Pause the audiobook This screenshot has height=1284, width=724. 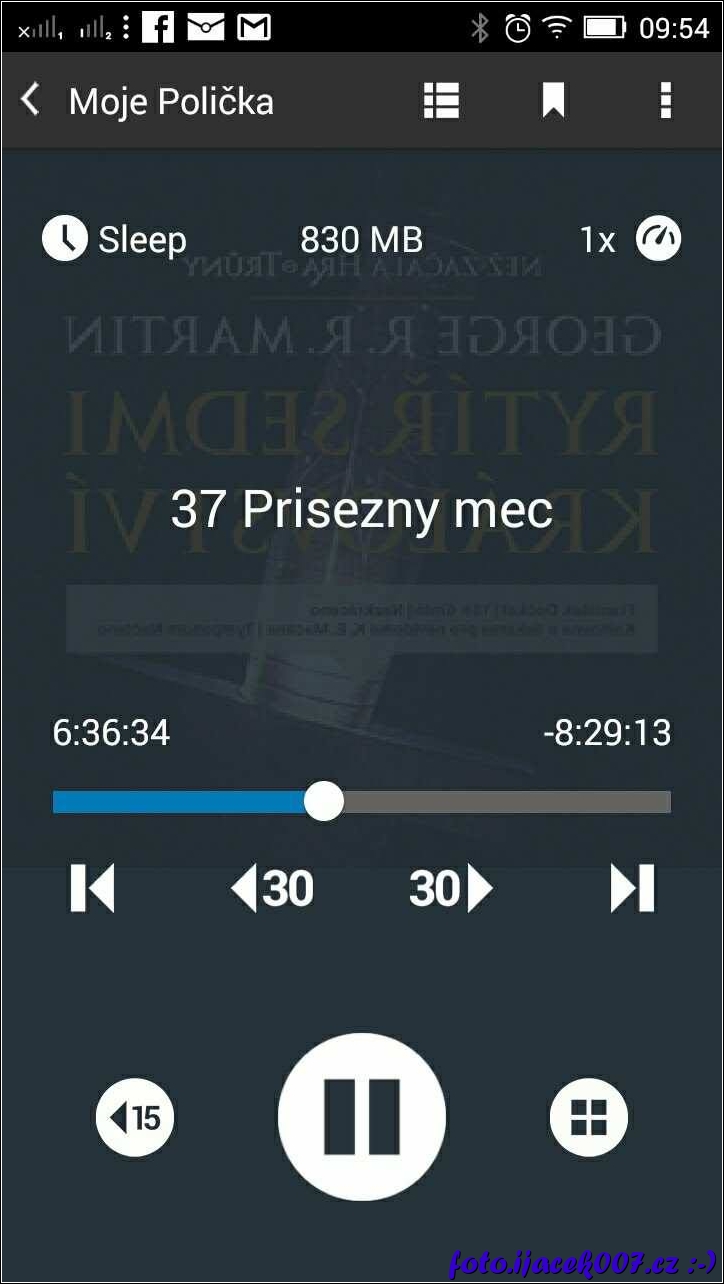(x=361, y=1116)
